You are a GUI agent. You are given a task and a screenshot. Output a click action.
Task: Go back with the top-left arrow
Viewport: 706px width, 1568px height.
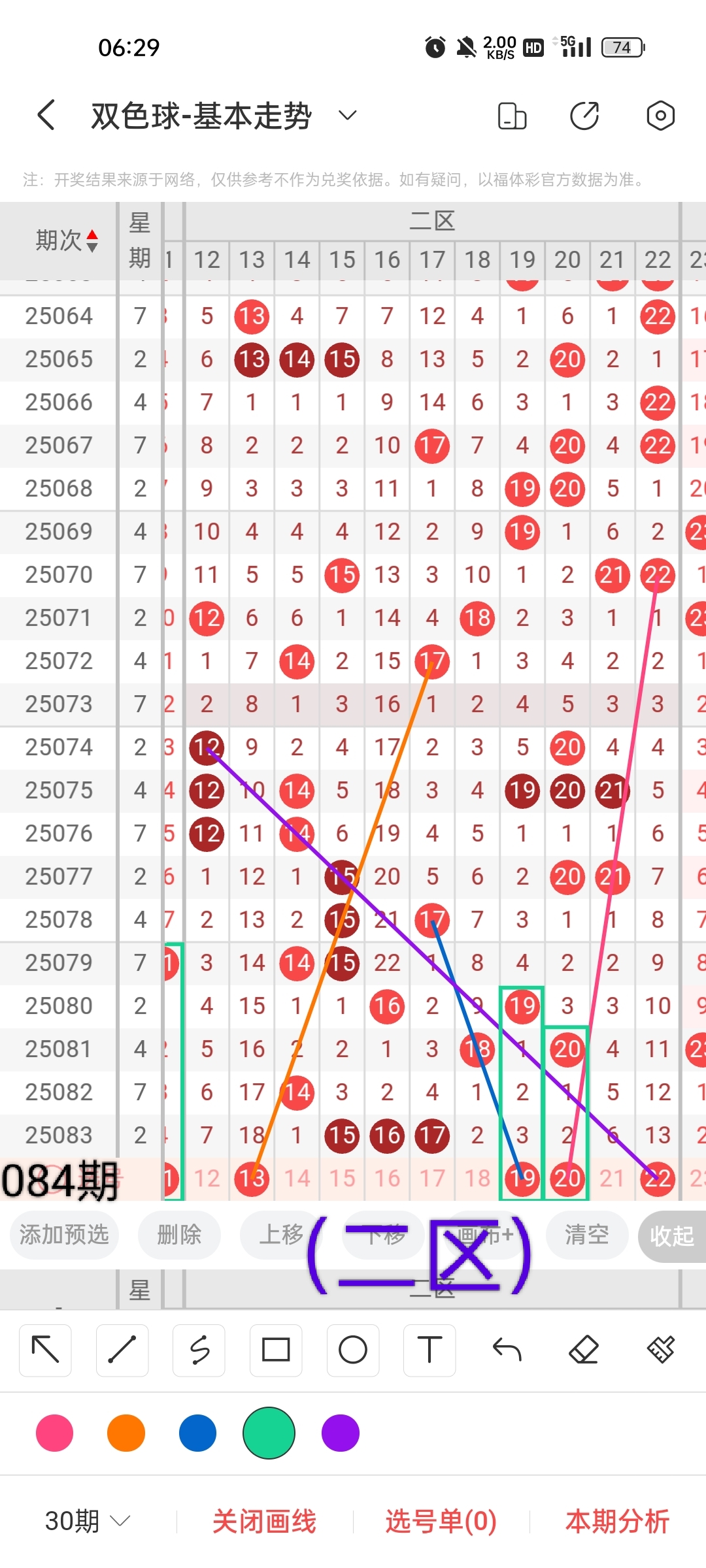46,116
